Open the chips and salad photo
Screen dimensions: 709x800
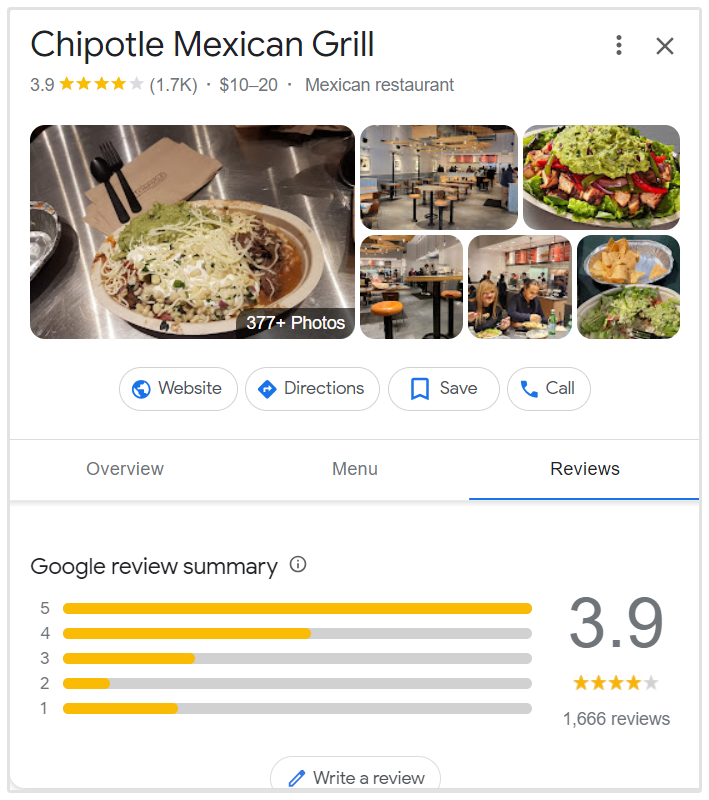point(628,287)
